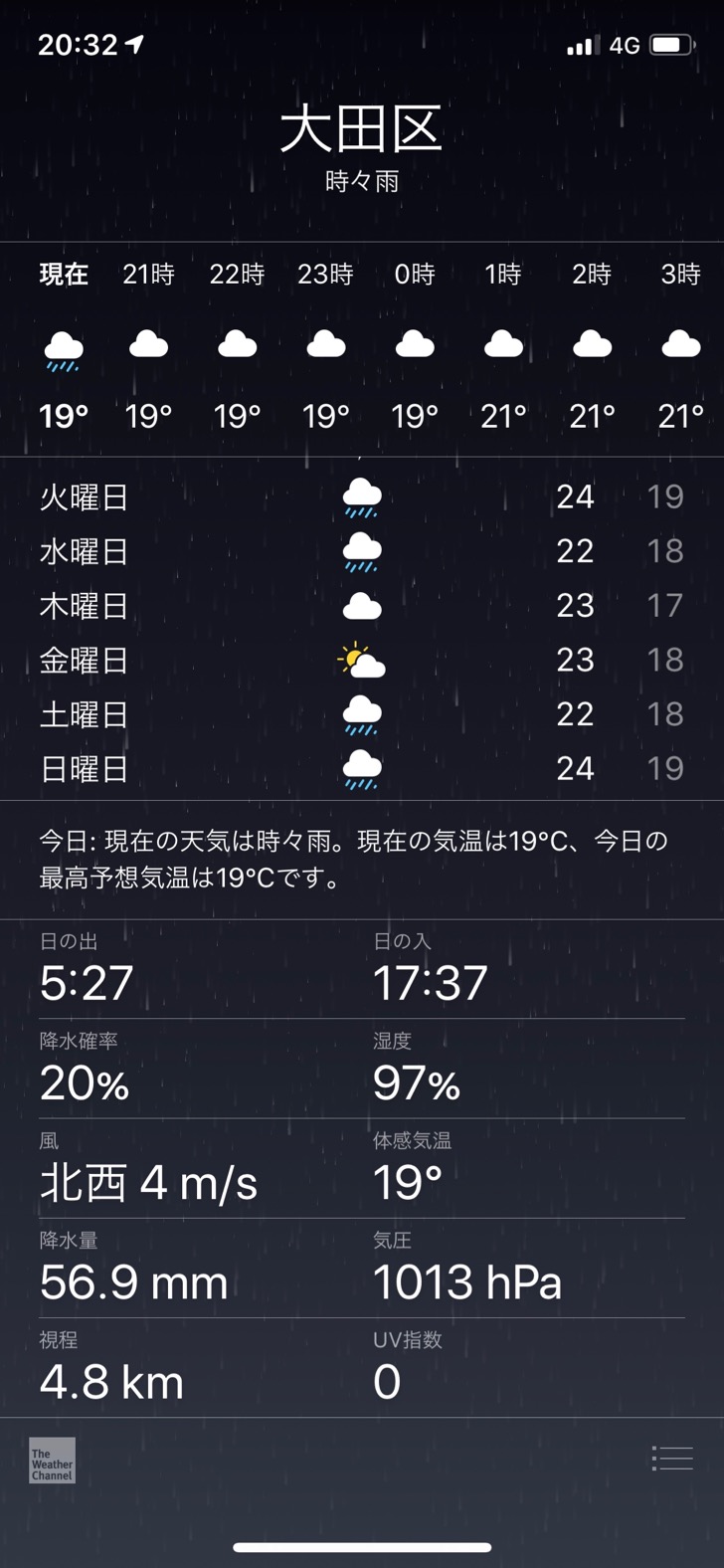This screenshot has width=724, height=1568.
Task: Open the city list icon
Action: point(672,1459)
